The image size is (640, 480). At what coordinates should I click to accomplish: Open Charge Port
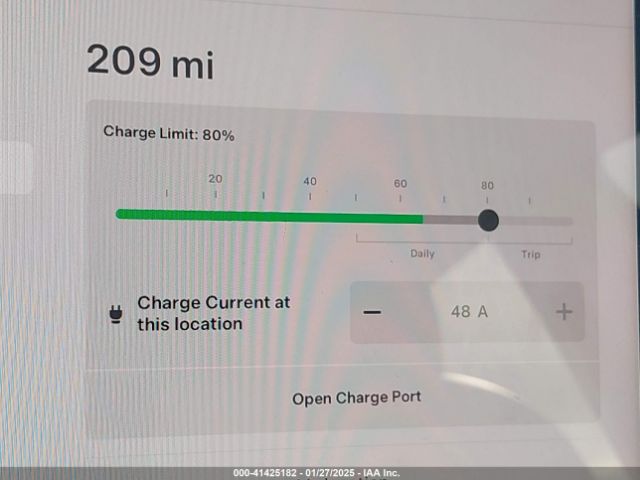pyautogui.click(x=356, y=398)
